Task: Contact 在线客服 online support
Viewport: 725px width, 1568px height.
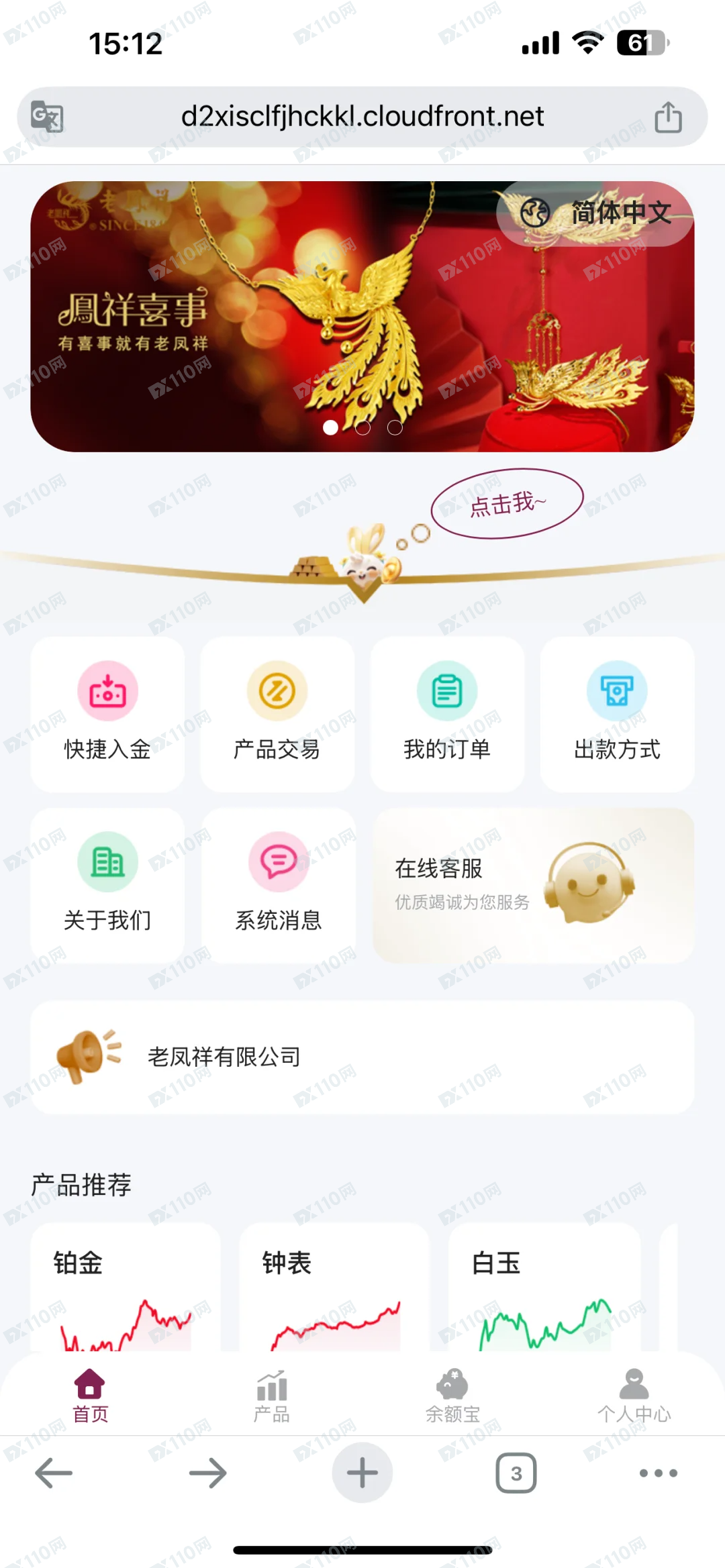Action: coord(534,885)
